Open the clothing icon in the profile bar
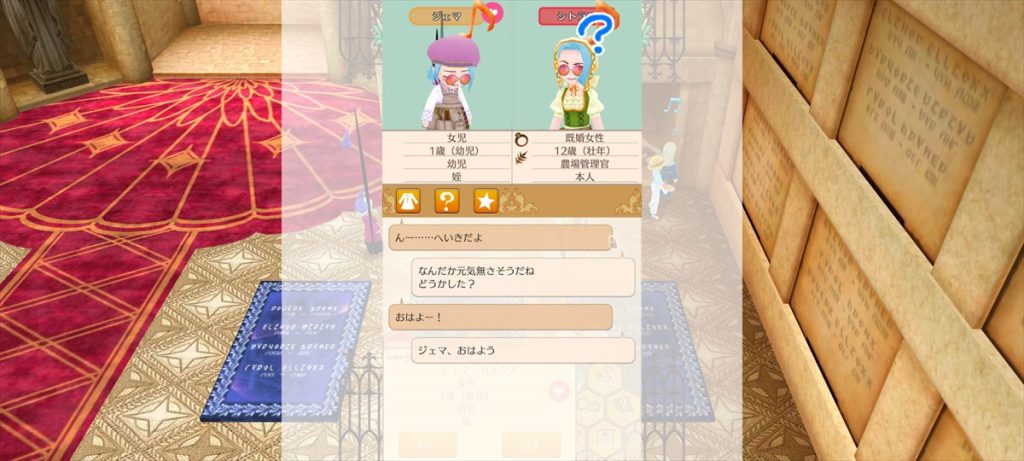Viewport: 1024px width, 461px height. pyautogui.click(x=408, y=201)
